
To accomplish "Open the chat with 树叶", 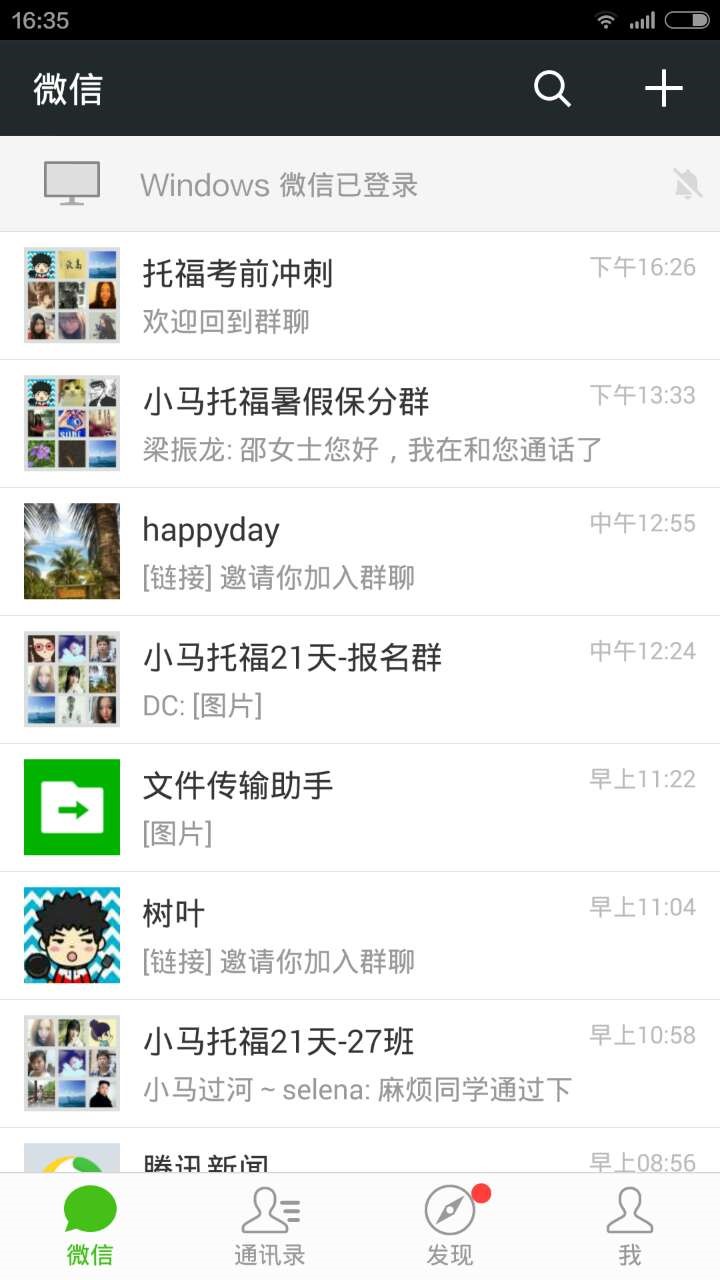I will [360, 936].
